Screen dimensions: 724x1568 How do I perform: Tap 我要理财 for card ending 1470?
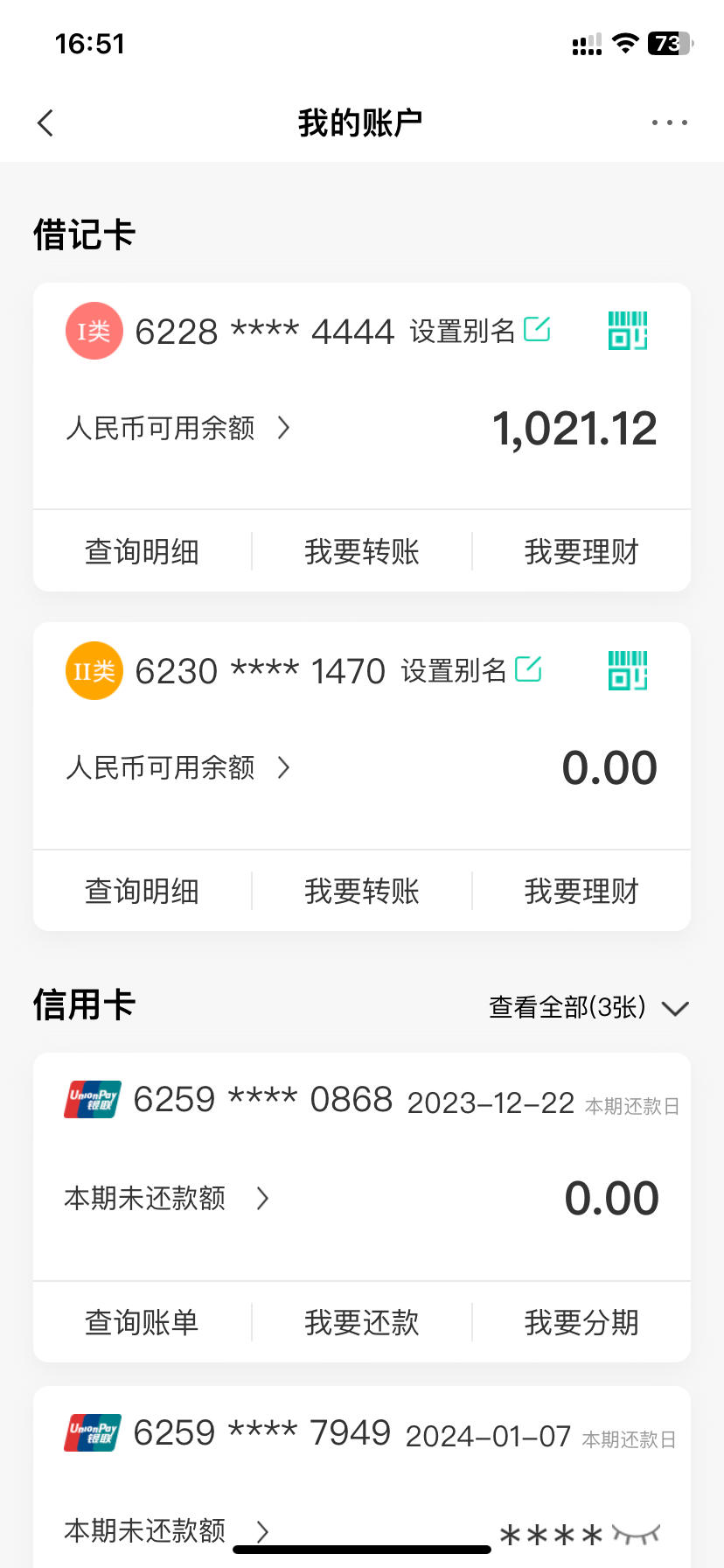pyautogui.click(x=581, y=892)
